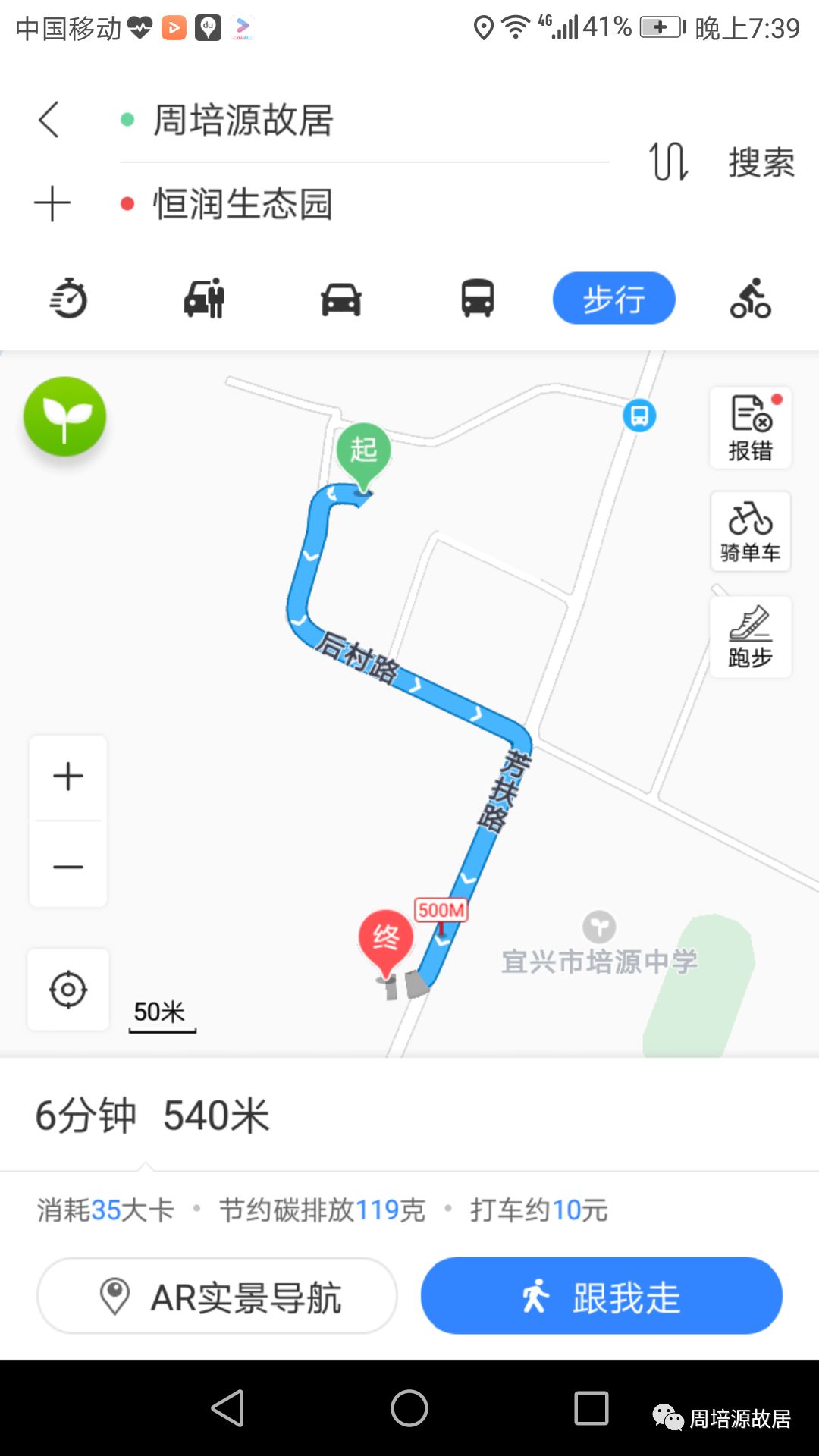Edit the destination 恒润生态园

[243, 203]
